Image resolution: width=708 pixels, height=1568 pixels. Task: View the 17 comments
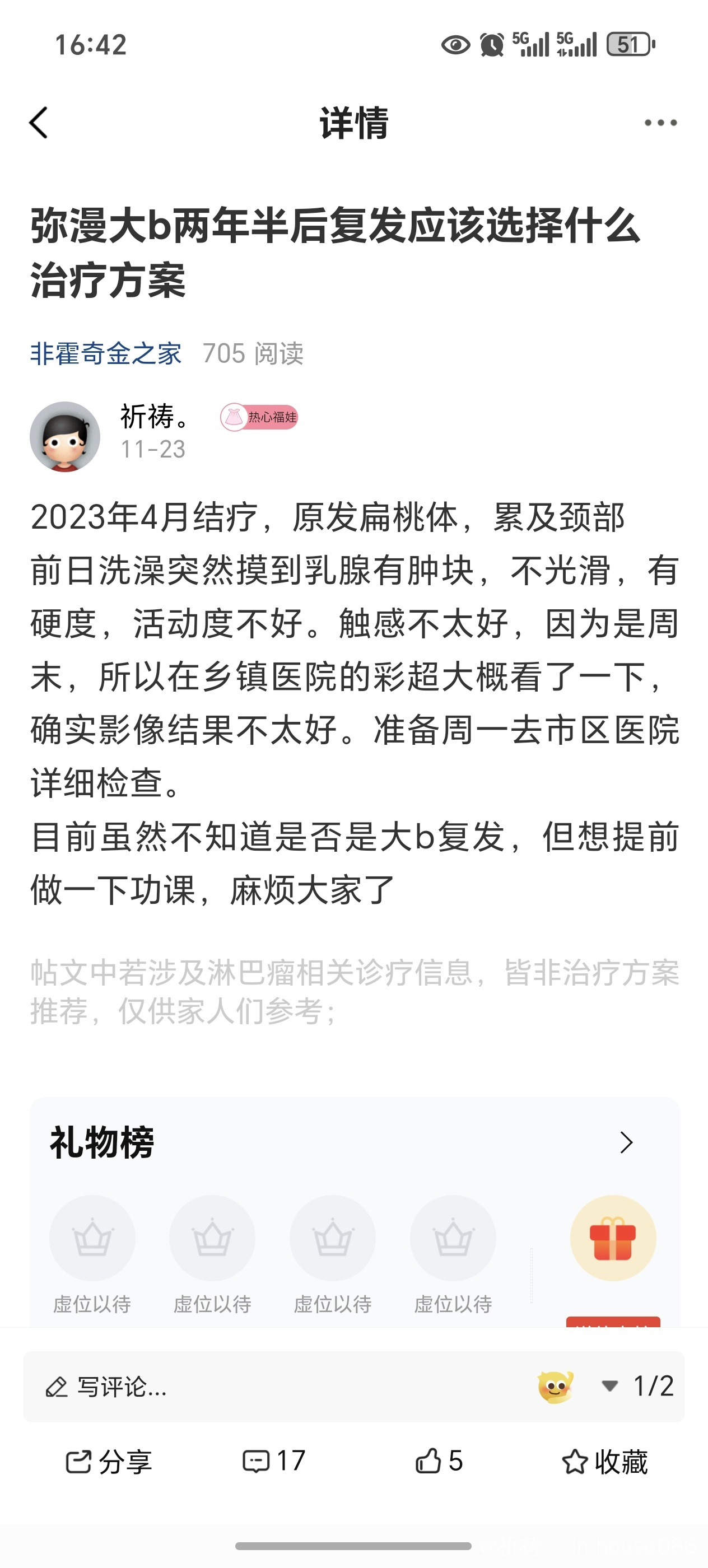pyautogui.click(x=274, y=1462)
